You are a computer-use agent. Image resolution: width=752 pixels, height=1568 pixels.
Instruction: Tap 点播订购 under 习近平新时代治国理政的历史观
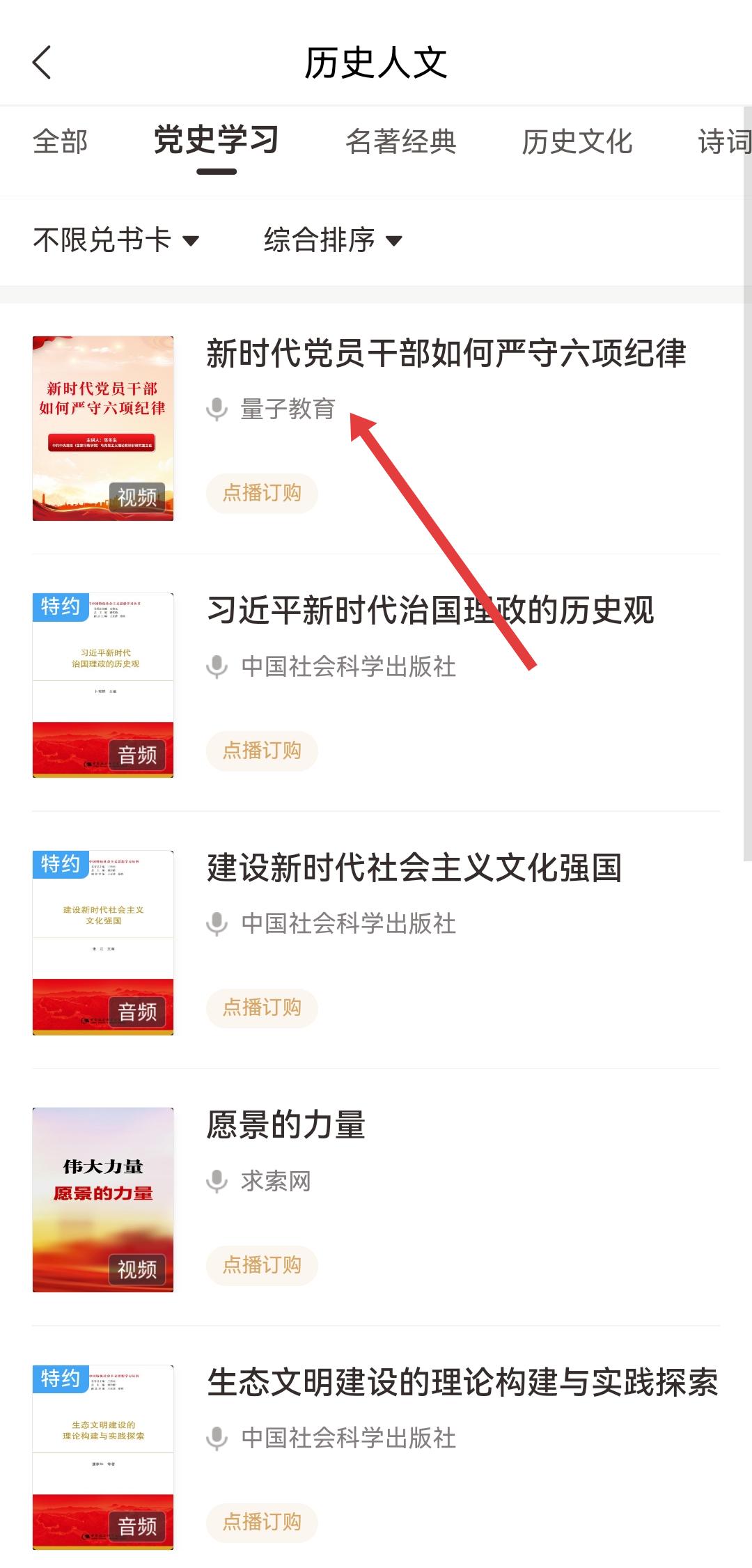tap(262, 751)
